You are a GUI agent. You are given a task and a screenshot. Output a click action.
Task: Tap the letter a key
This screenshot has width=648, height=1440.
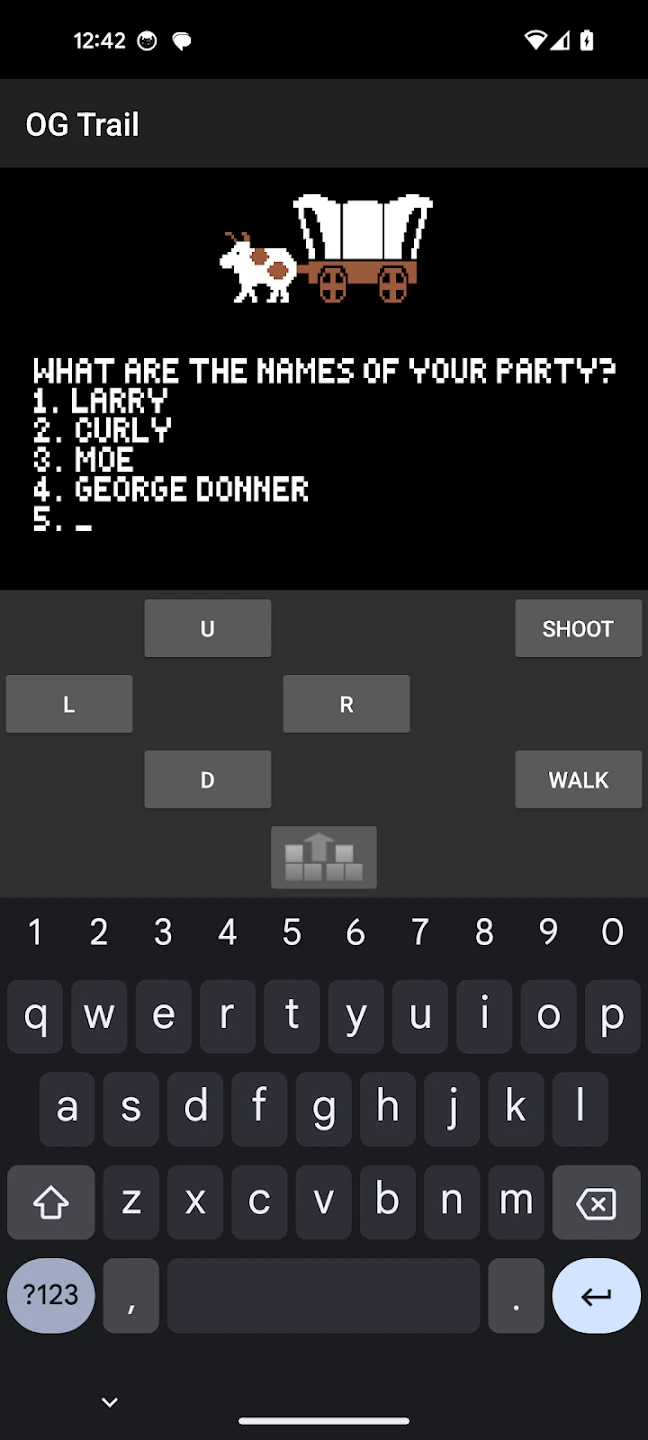[x=67, y=1109]
